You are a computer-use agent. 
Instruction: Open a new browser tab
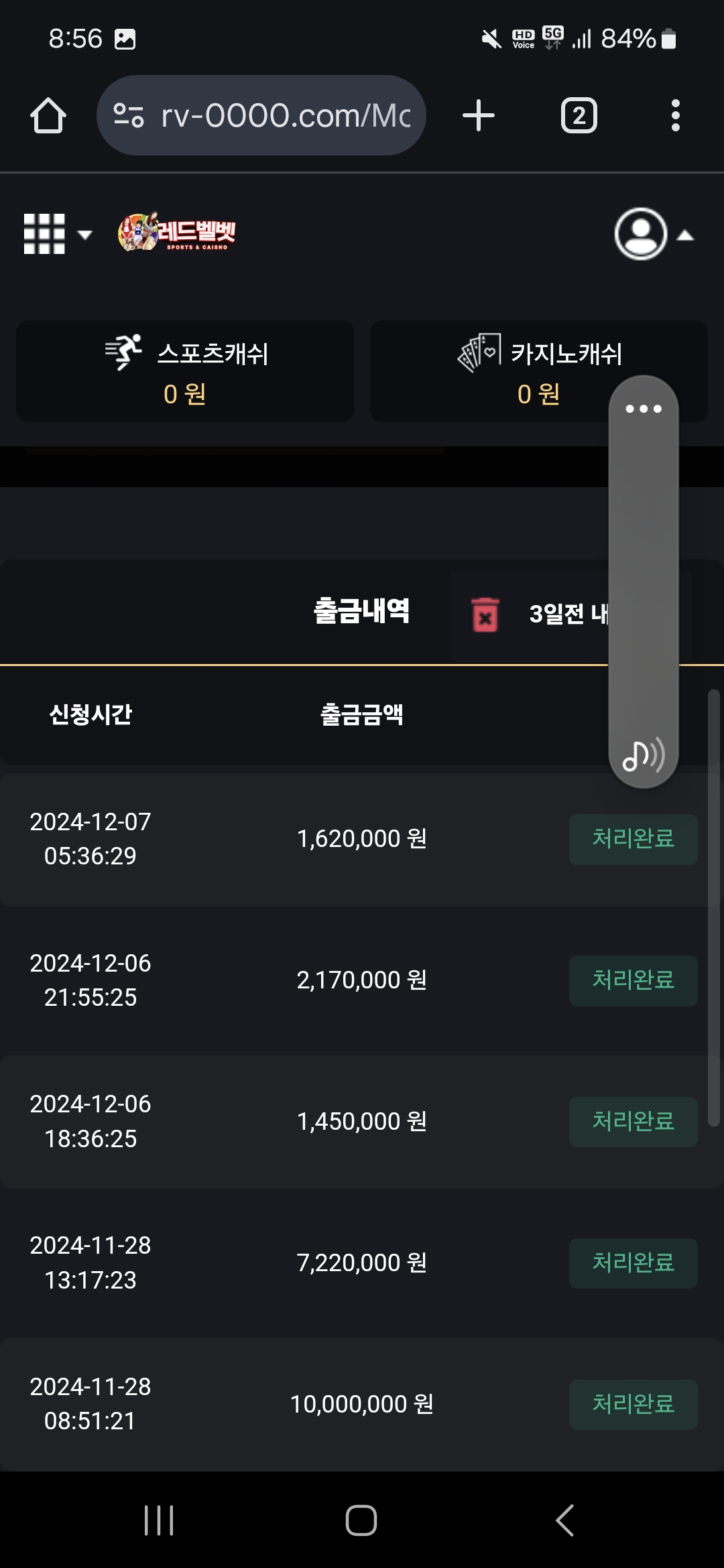(x=479, y=115)
